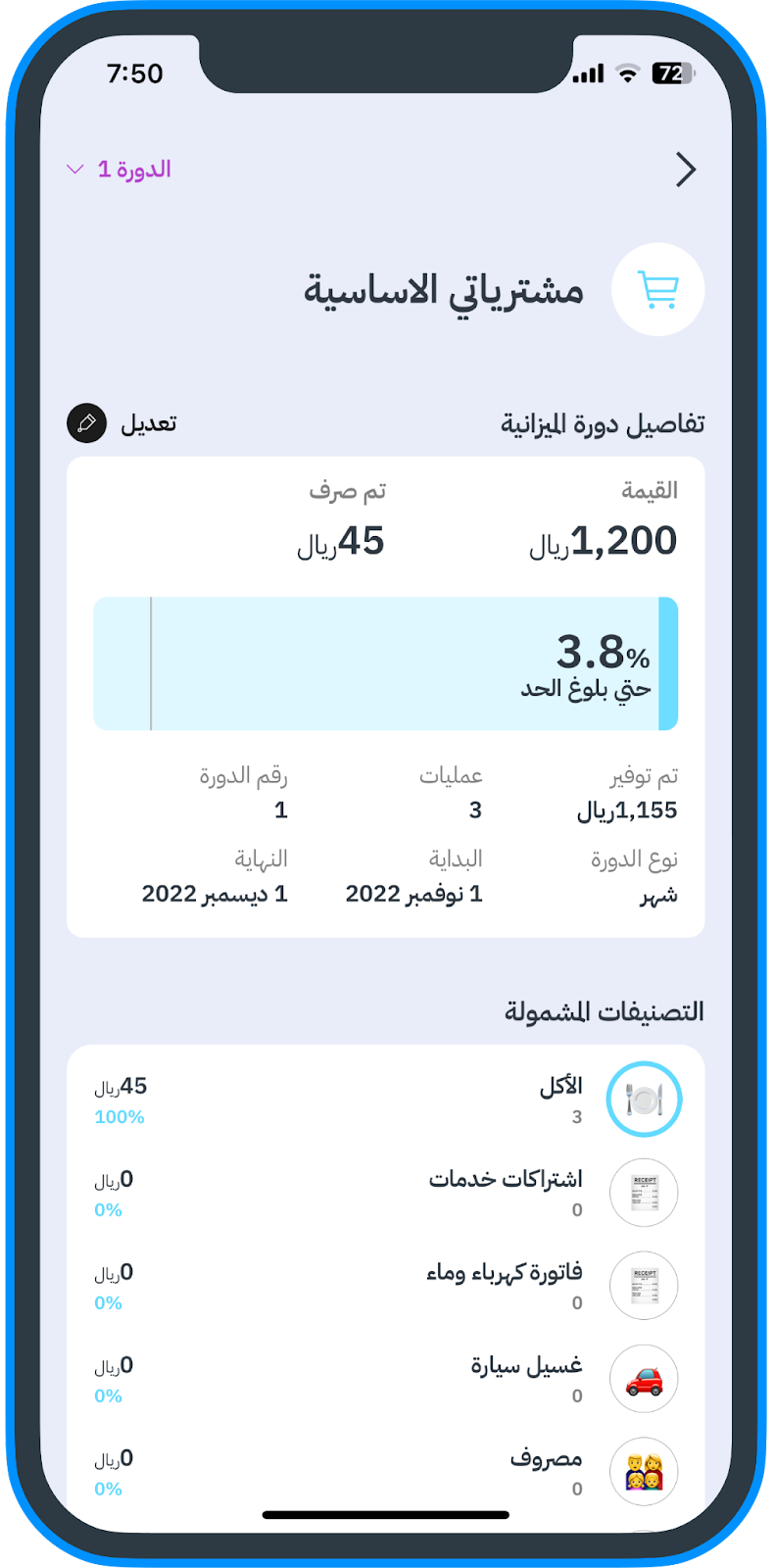View the غسيل سيارة category
The height and width of the screenshot is (1568, 774).
click(386, 1379)
